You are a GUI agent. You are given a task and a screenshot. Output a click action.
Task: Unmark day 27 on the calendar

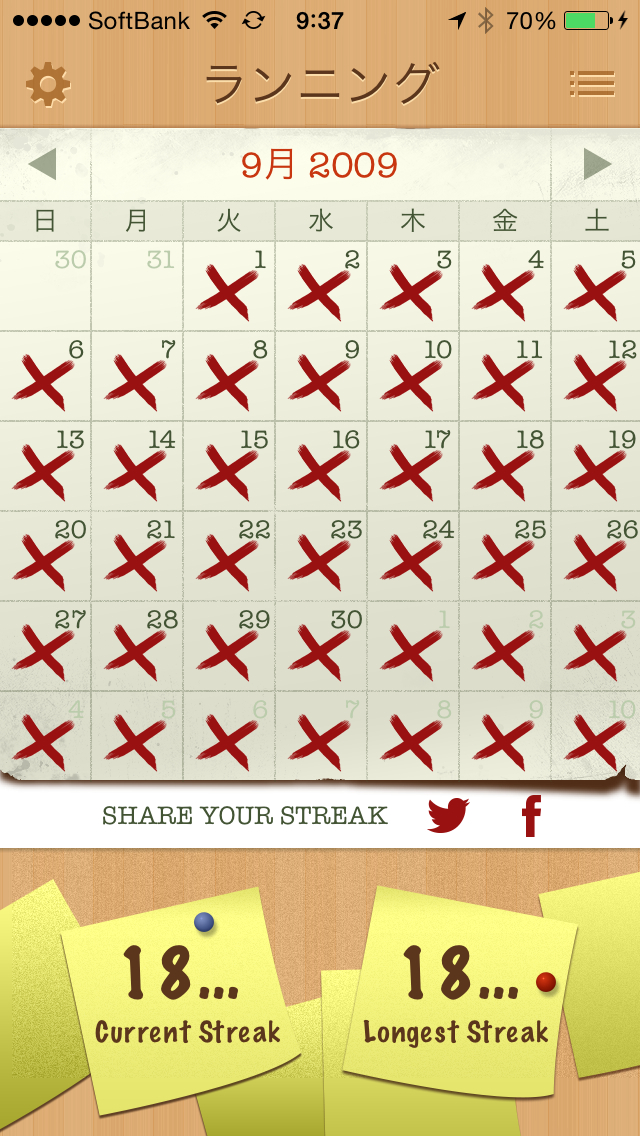tap(45, 647)
